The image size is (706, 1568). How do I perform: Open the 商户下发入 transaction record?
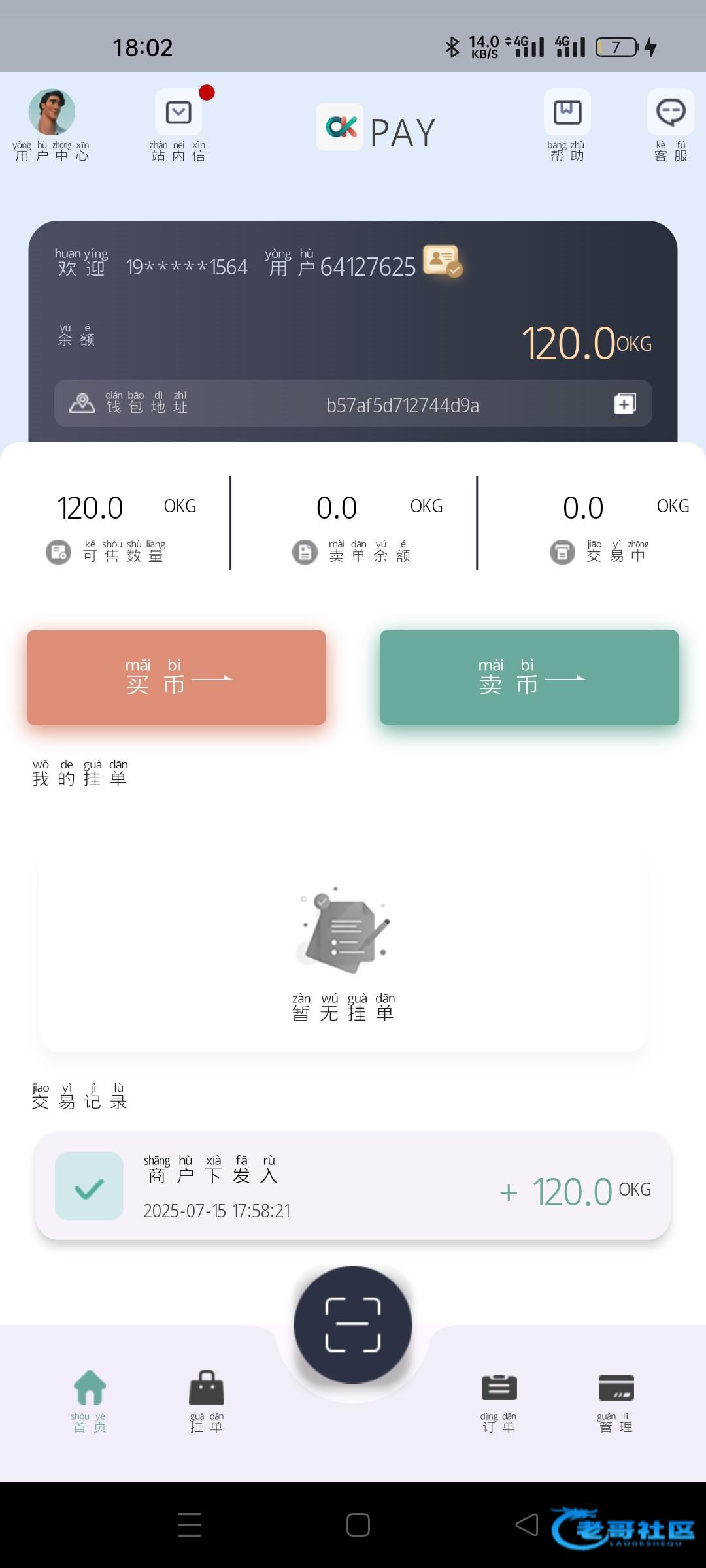(353, 1186)
